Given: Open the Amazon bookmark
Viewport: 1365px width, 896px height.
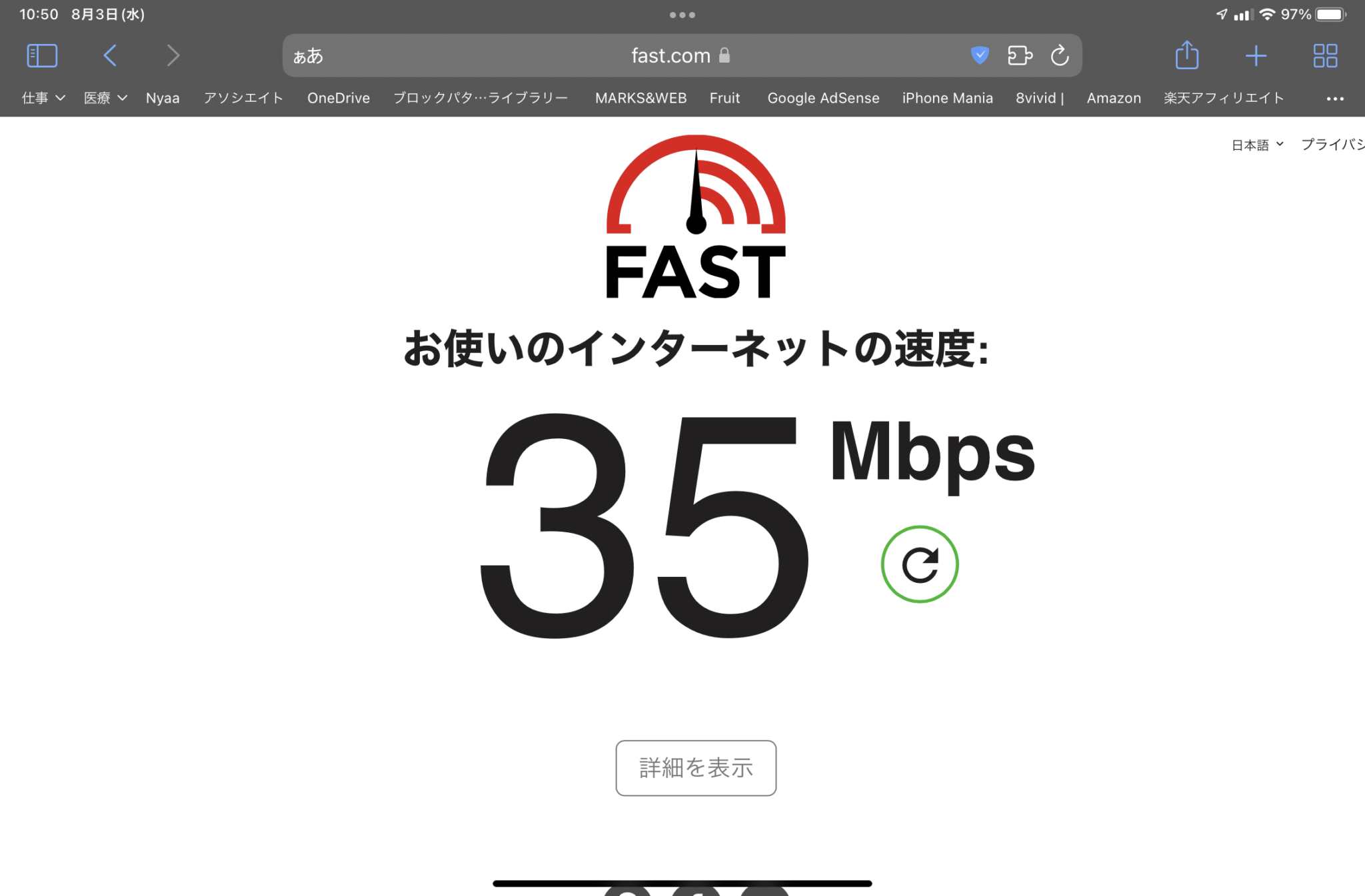Looking at the screenshot, I should tap(1114, 98).
